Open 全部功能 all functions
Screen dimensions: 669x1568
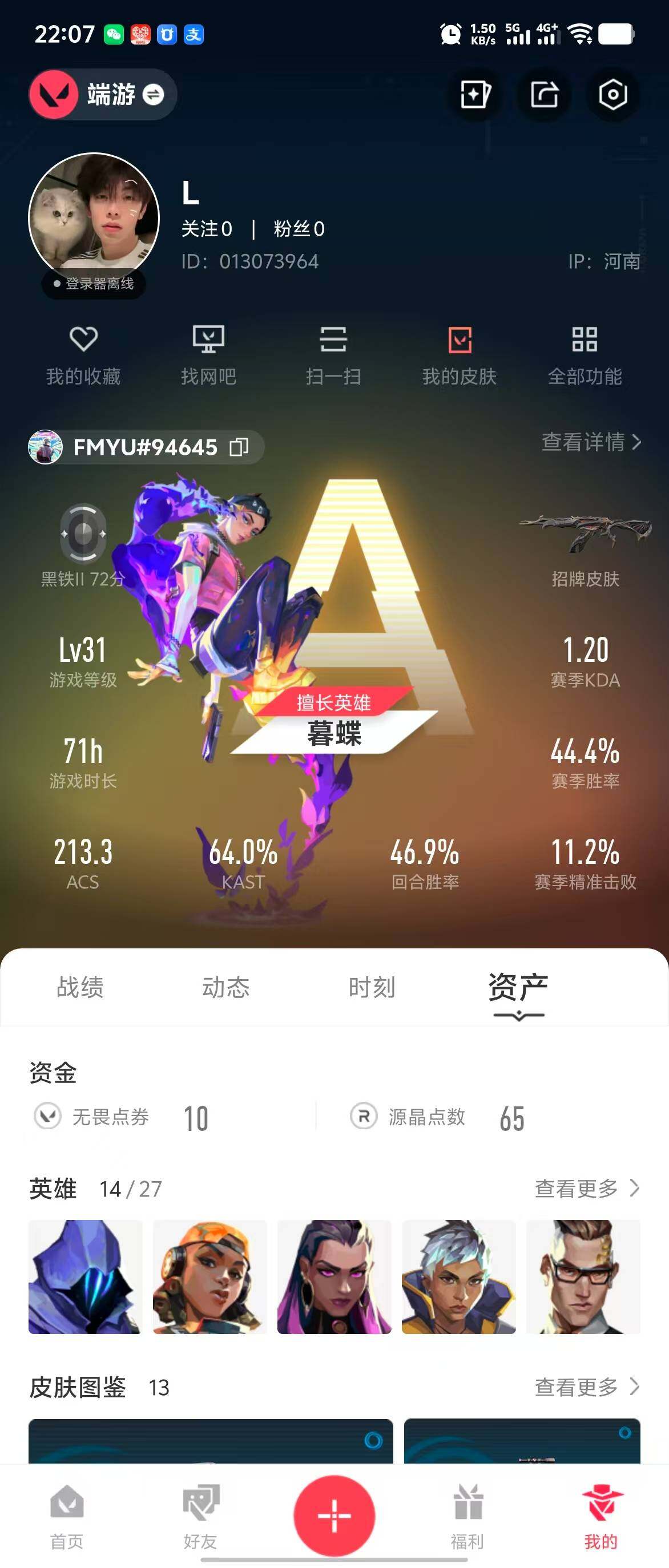coord(585,355)
